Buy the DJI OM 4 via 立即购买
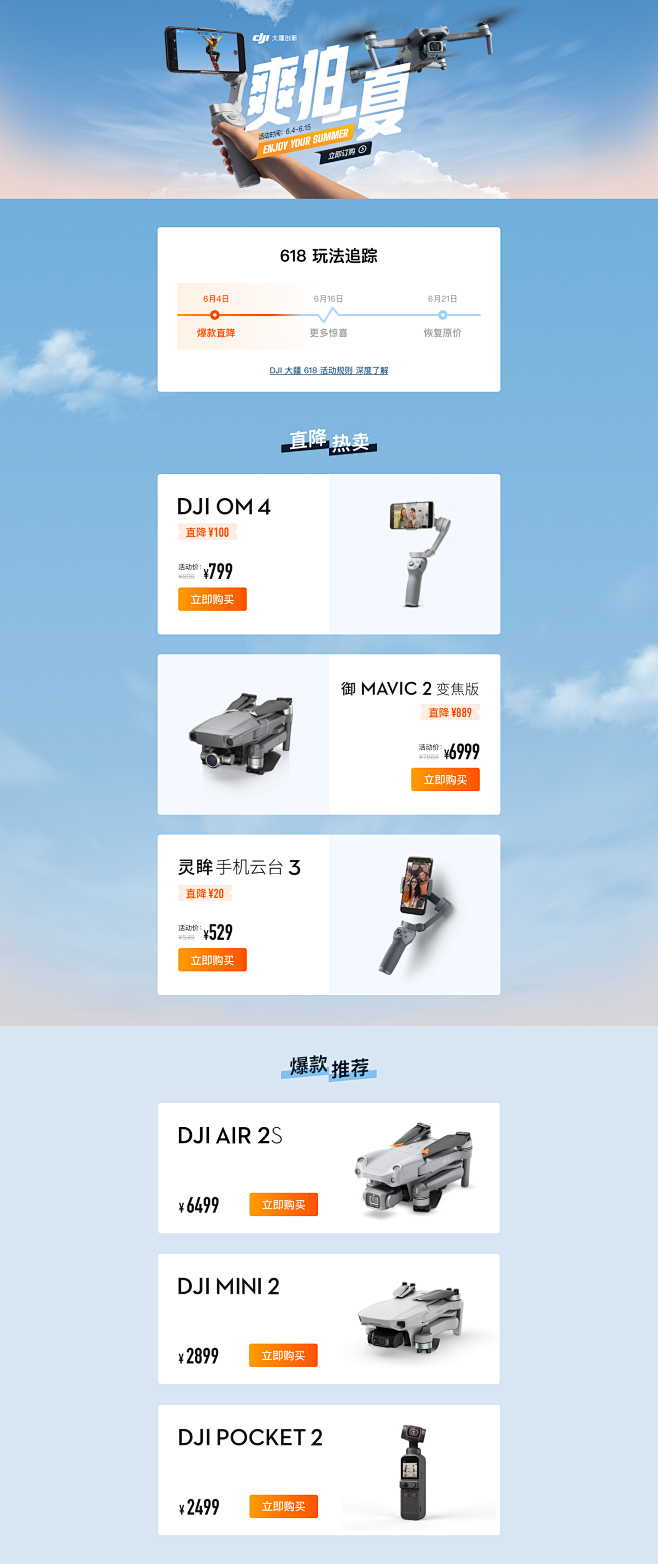This screenshot has height=1564, width=658. tap(212, 599)
